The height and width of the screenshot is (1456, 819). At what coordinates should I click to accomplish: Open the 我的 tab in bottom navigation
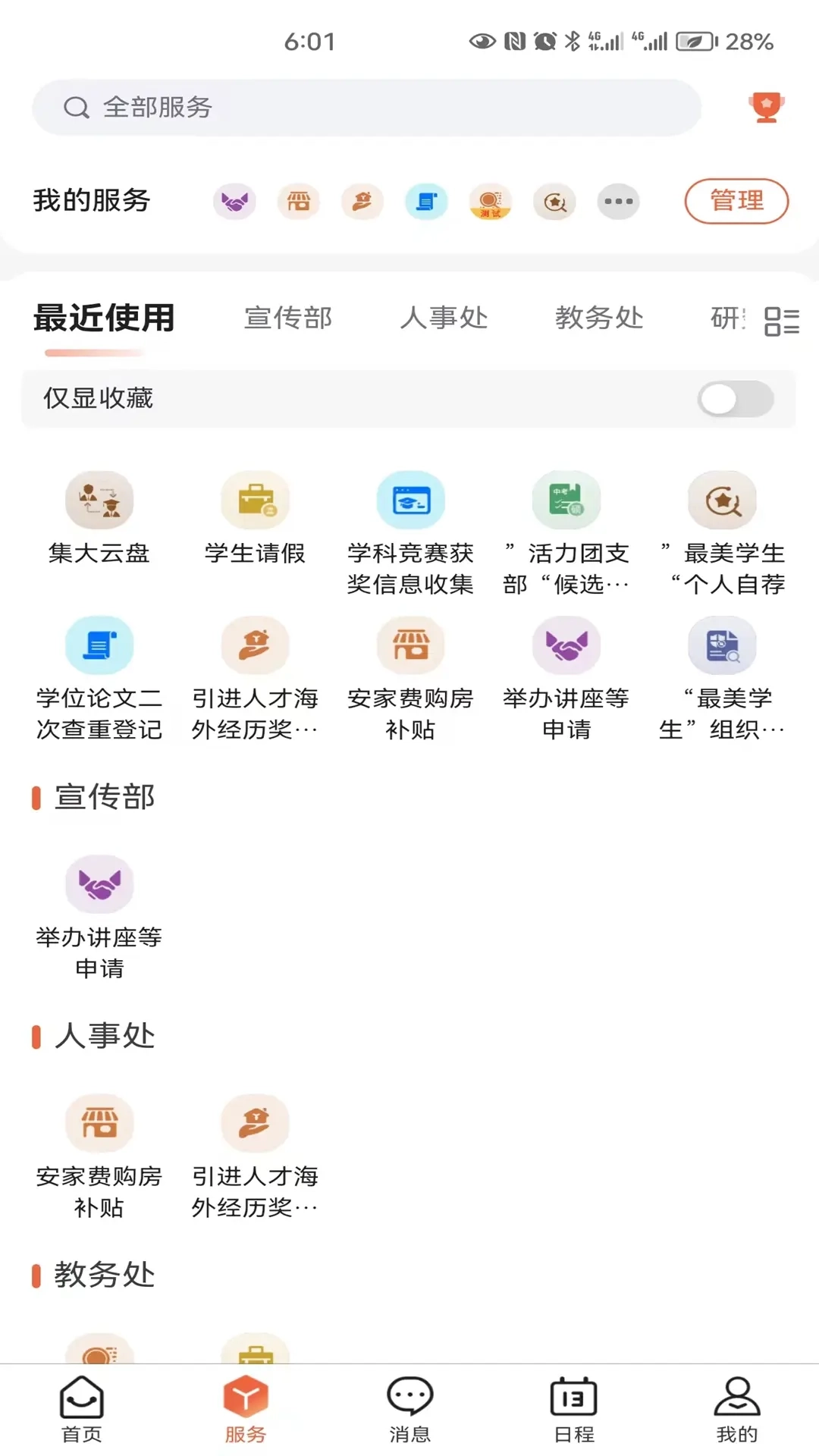coord(737,1410)
